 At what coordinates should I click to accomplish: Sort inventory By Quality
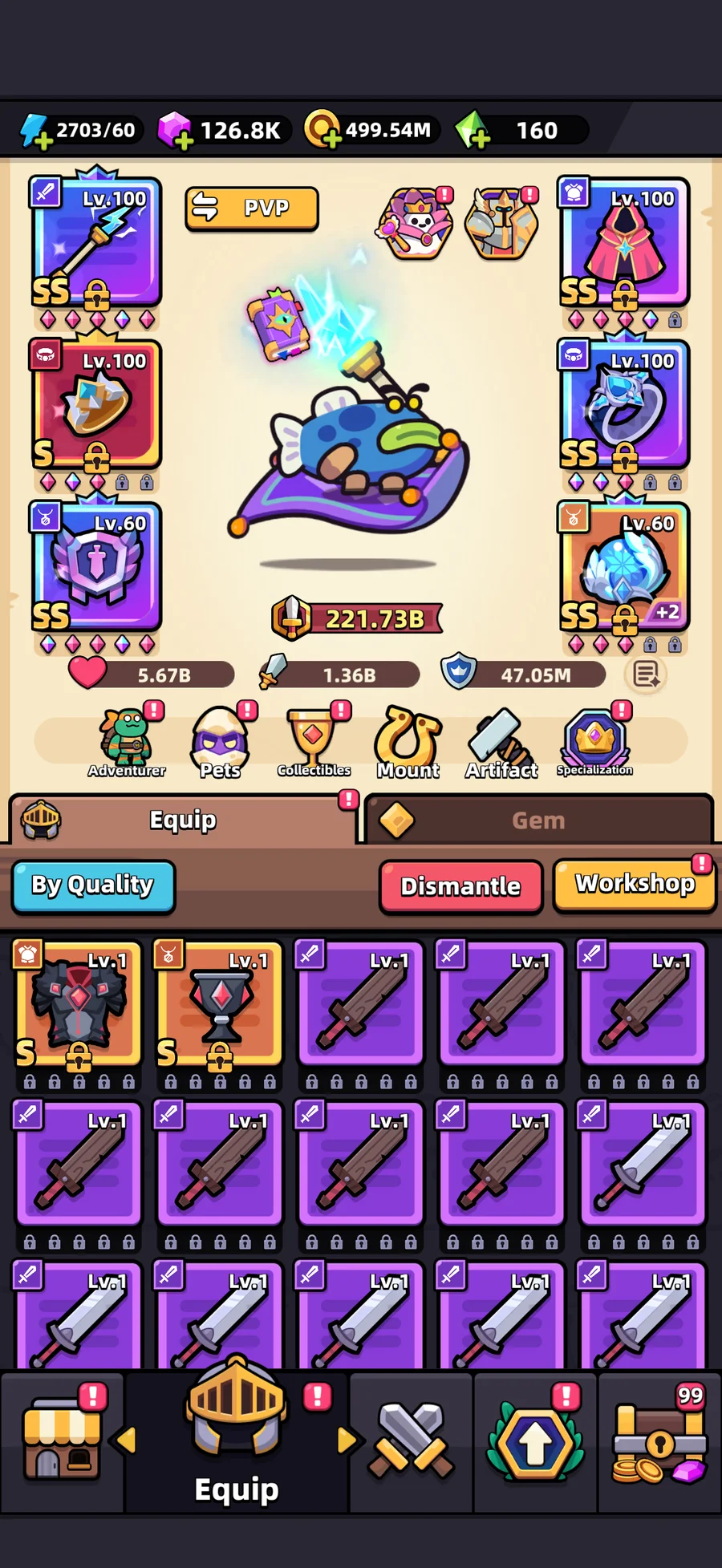93,885
